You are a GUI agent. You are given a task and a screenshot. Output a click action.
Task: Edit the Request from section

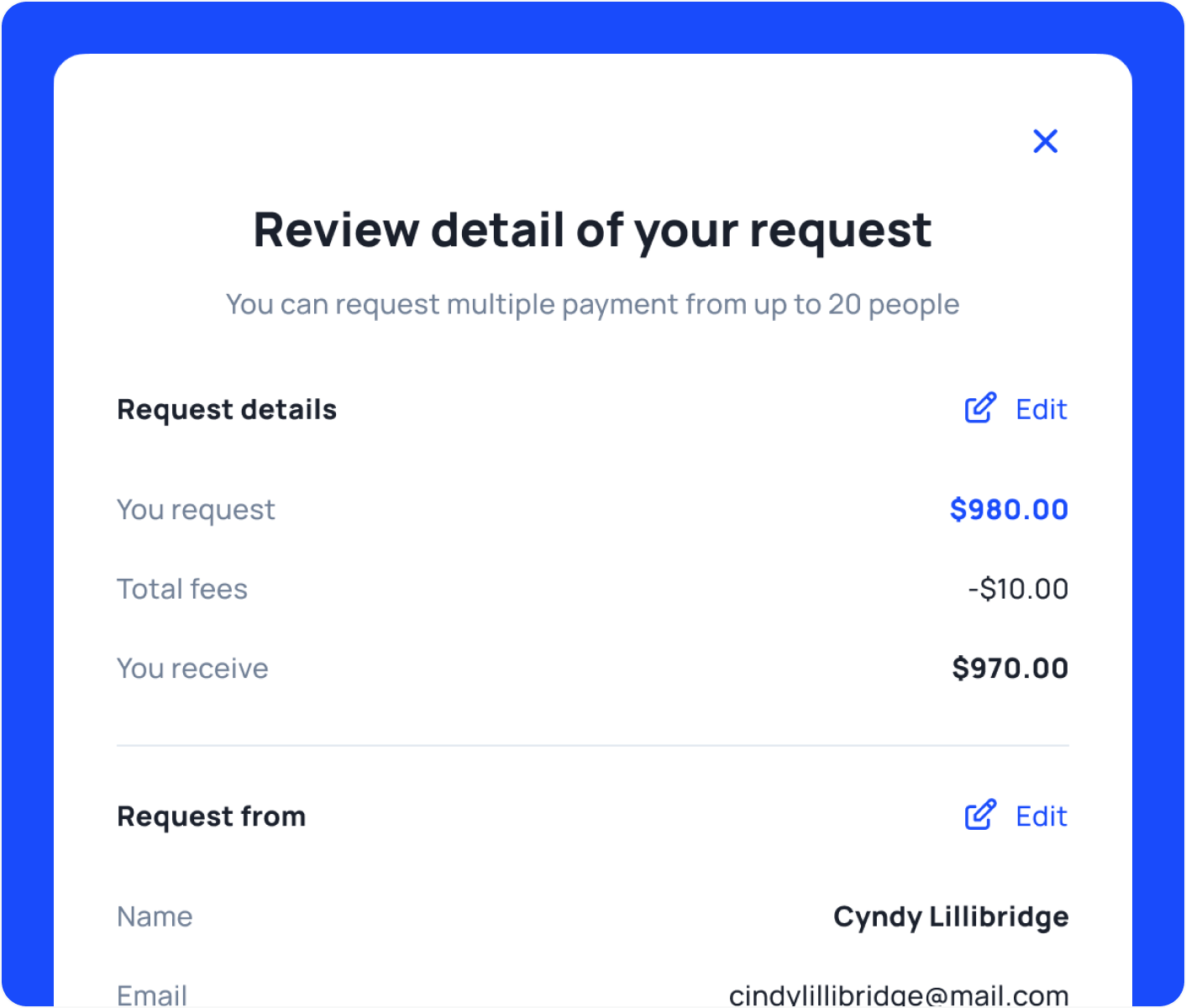click(1016, 816)
